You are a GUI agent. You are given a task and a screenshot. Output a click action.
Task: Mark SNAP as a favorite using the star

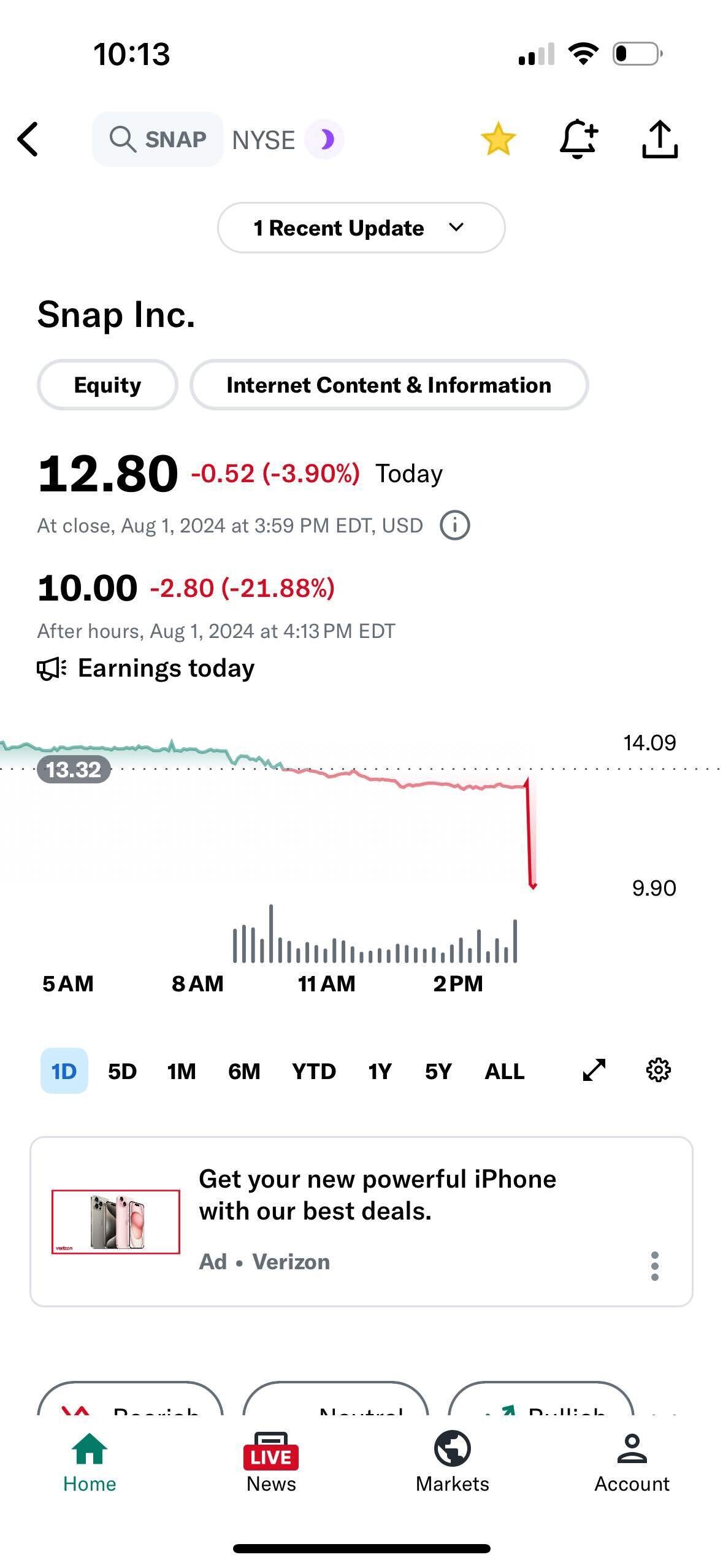click(499, 139)
